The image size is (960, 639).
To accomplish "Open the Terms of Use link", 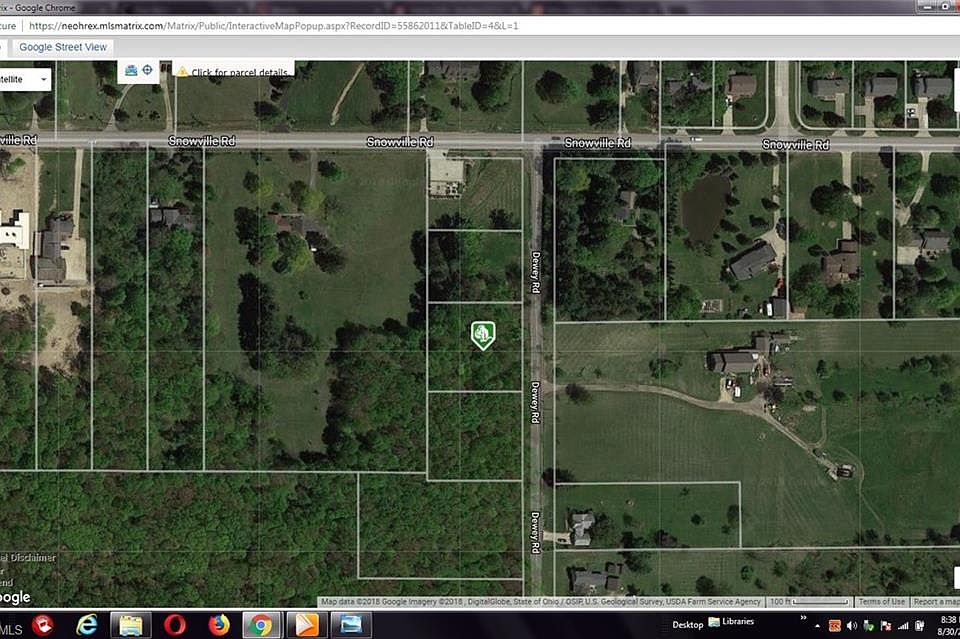I will pos(882,602).
